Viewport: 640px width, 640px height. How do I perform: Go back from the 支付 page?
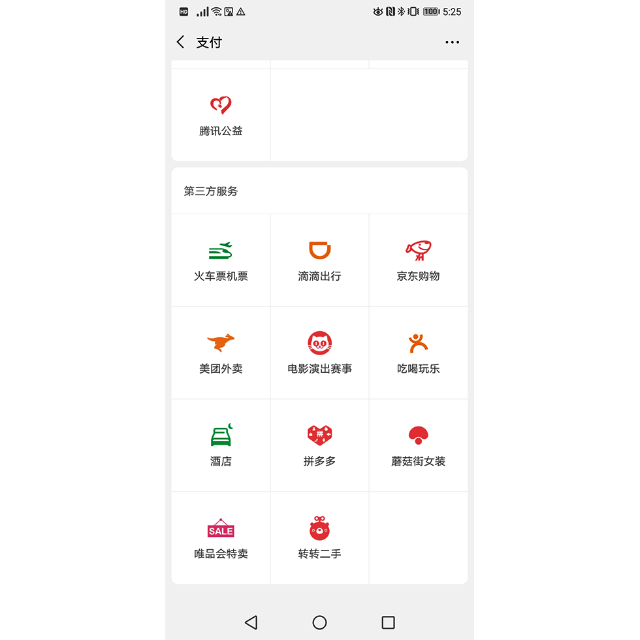[x=181, y=42]
